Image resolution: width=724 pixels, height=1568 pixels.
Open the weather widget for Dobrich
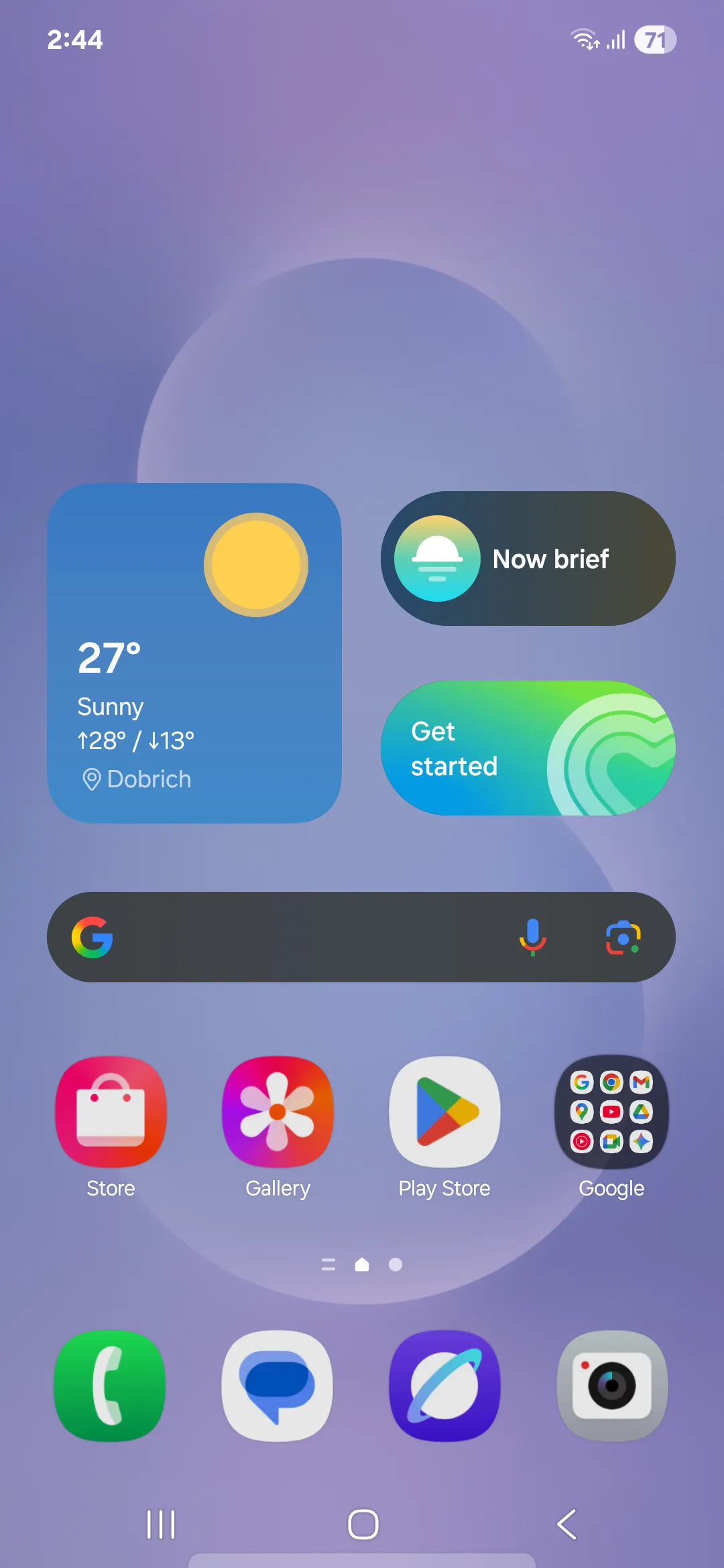click(x=194, y=653)
